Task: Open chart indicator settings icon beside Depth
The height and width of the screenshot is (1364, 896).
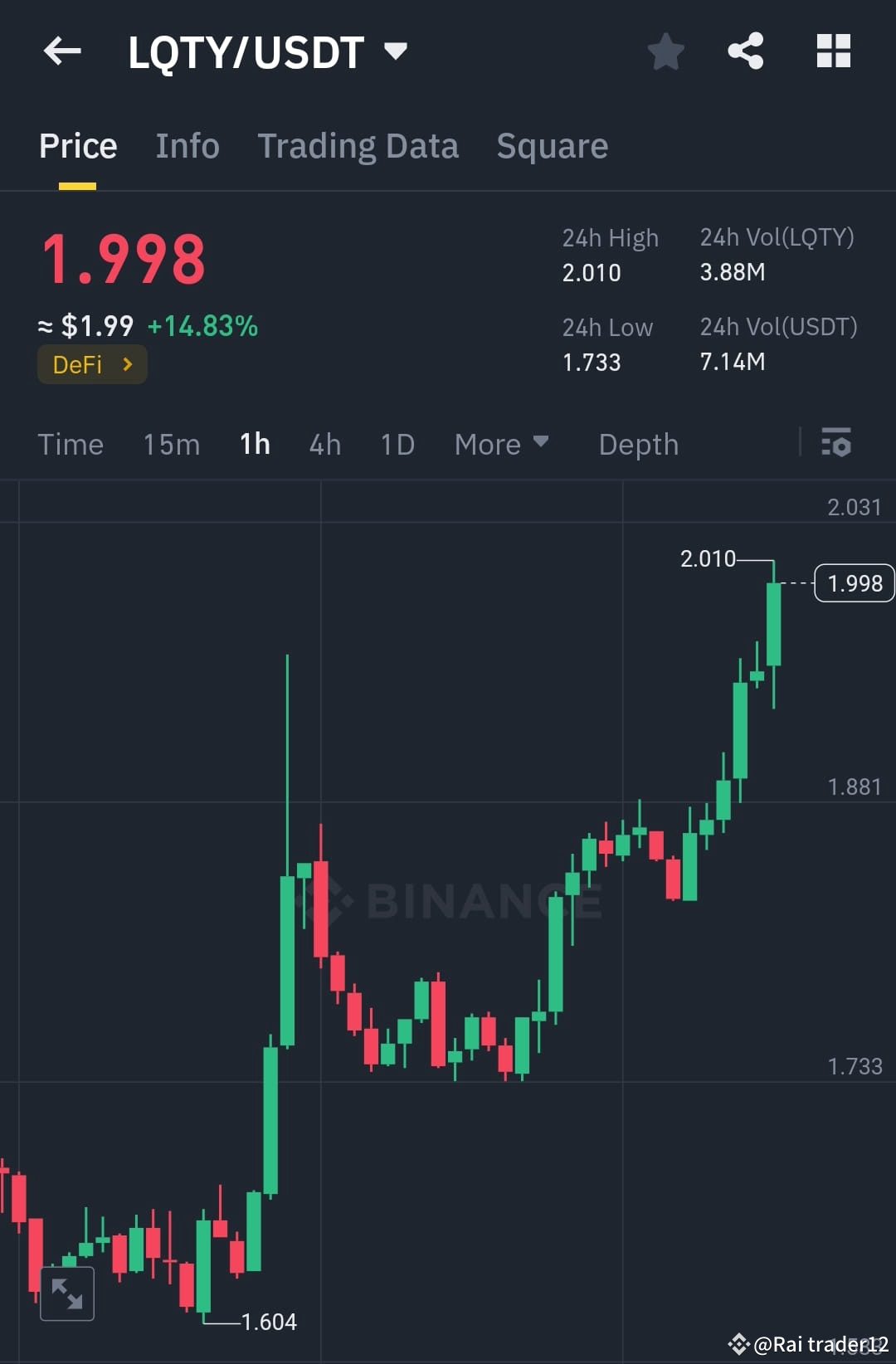Action: [x=836, y=444]
